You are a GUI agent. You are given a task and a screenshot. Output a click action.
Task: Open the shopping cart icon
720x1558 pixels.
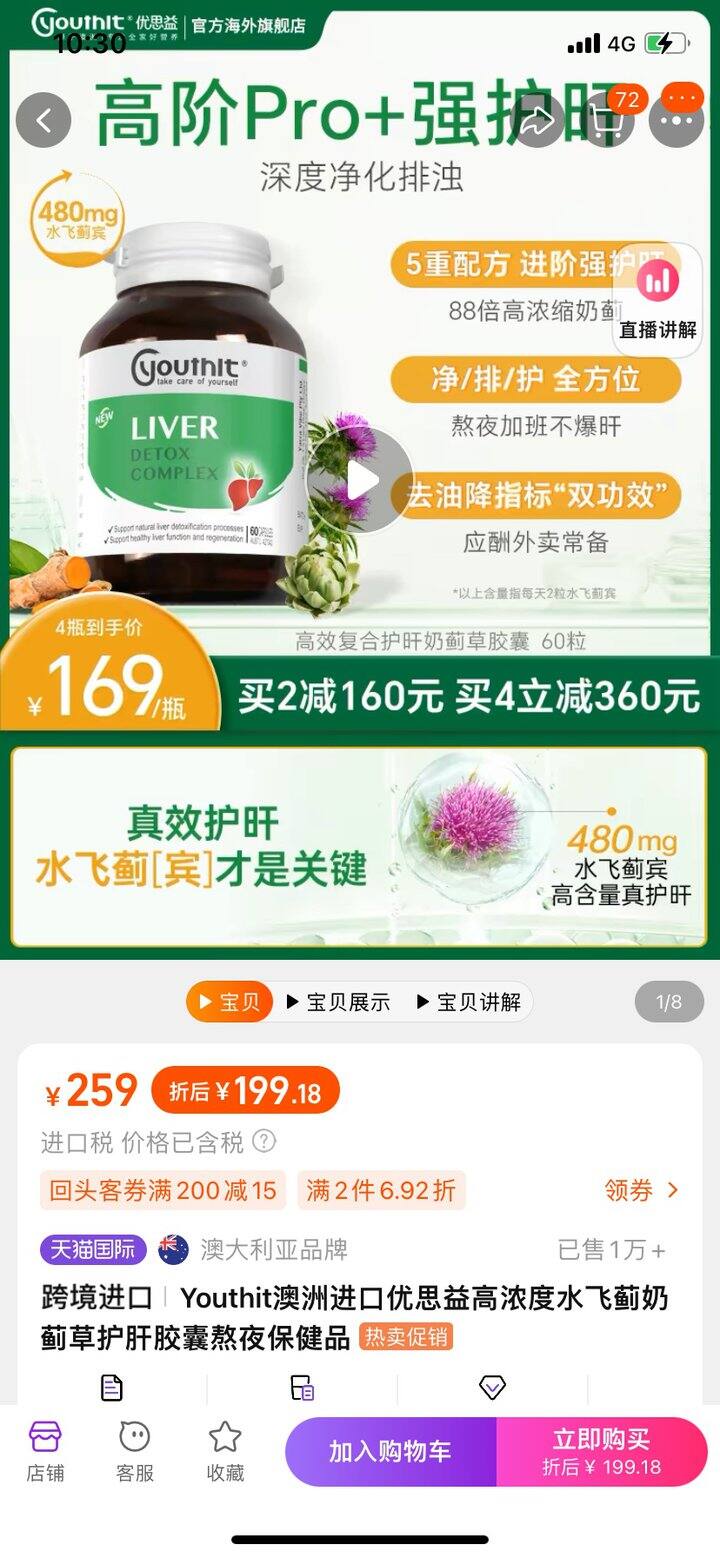608,121
